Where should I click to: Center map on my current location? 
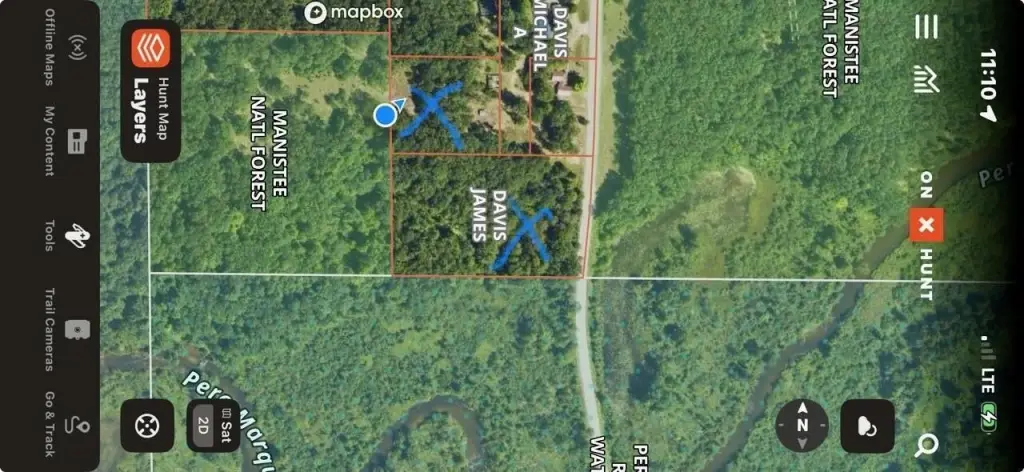tap(147, 425)
